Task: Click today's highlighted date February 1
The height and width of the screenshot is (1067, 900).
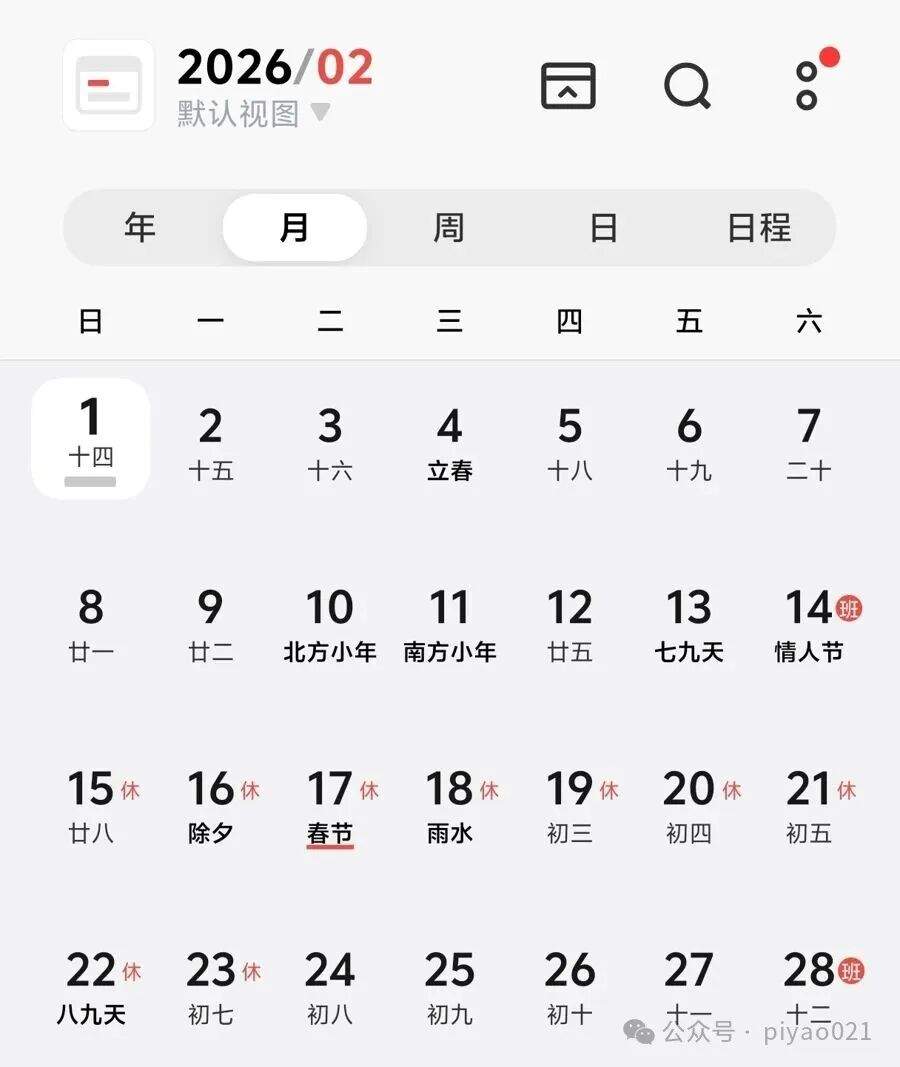Action: click(x=91, y=440)
